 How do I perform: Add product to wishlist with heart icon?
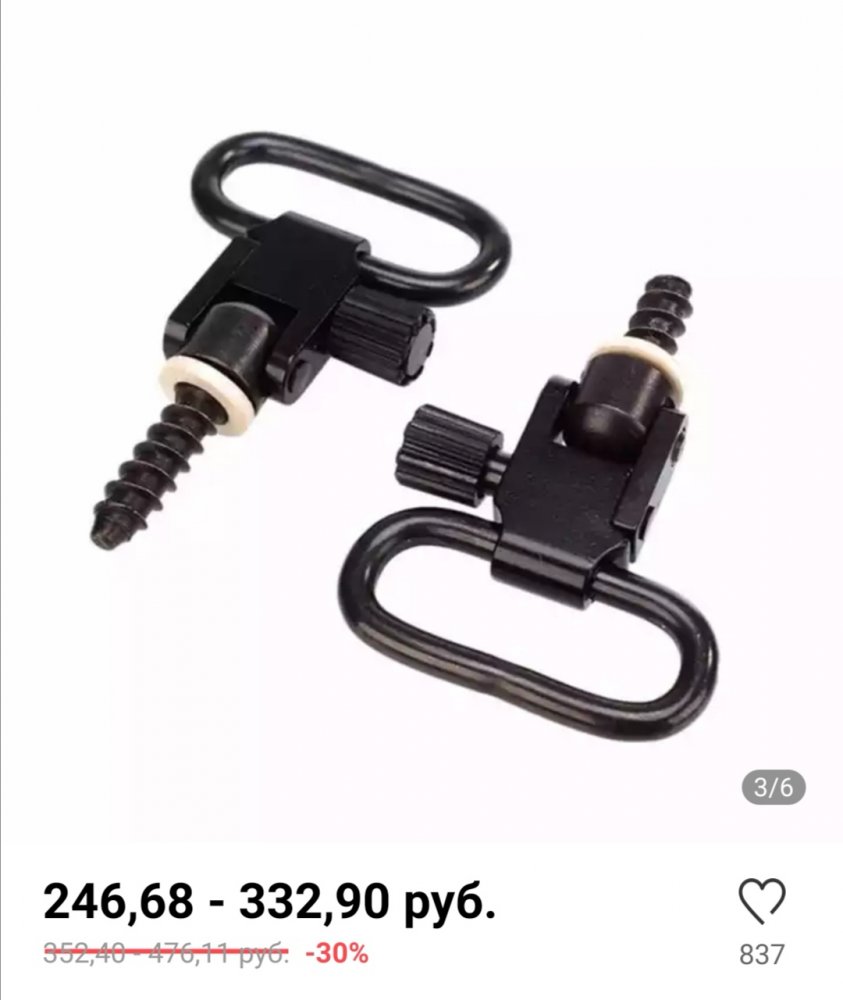762,903
